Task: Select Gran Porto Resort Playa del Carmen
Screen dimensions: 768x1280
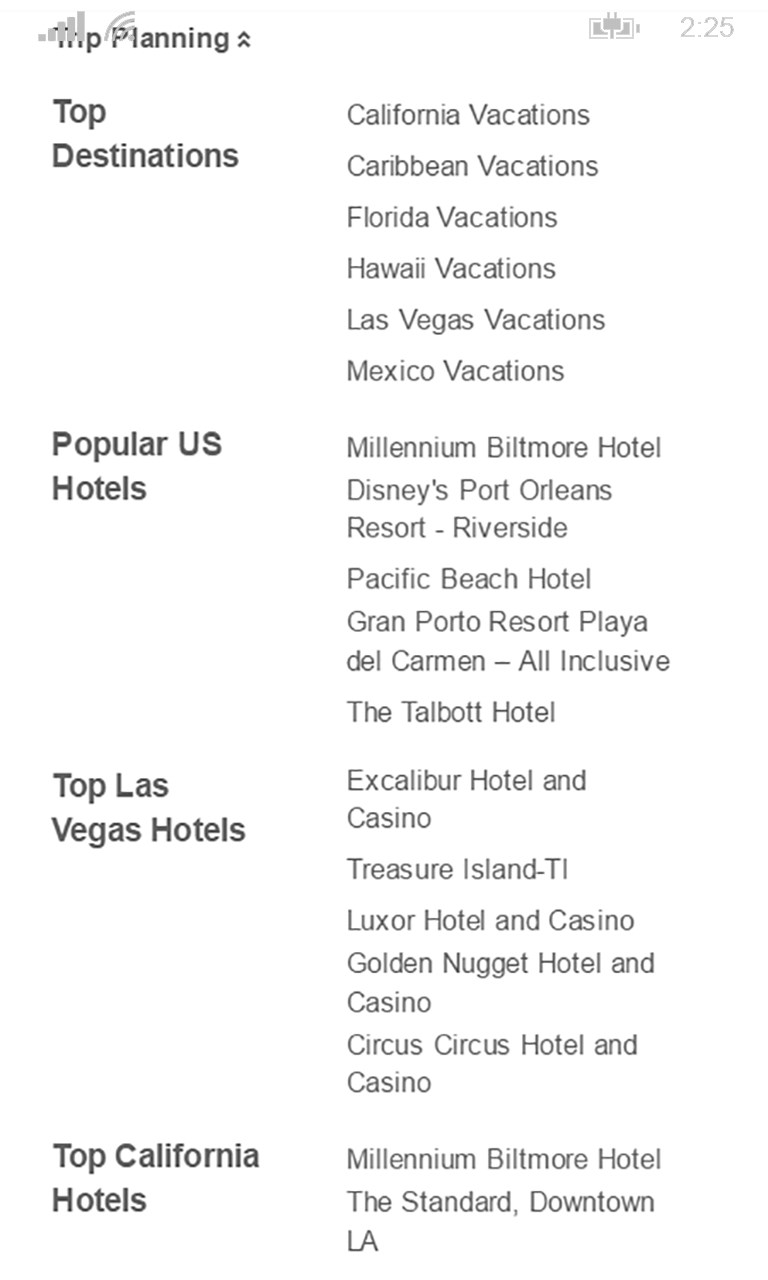Action: click(x=507, y=641)
